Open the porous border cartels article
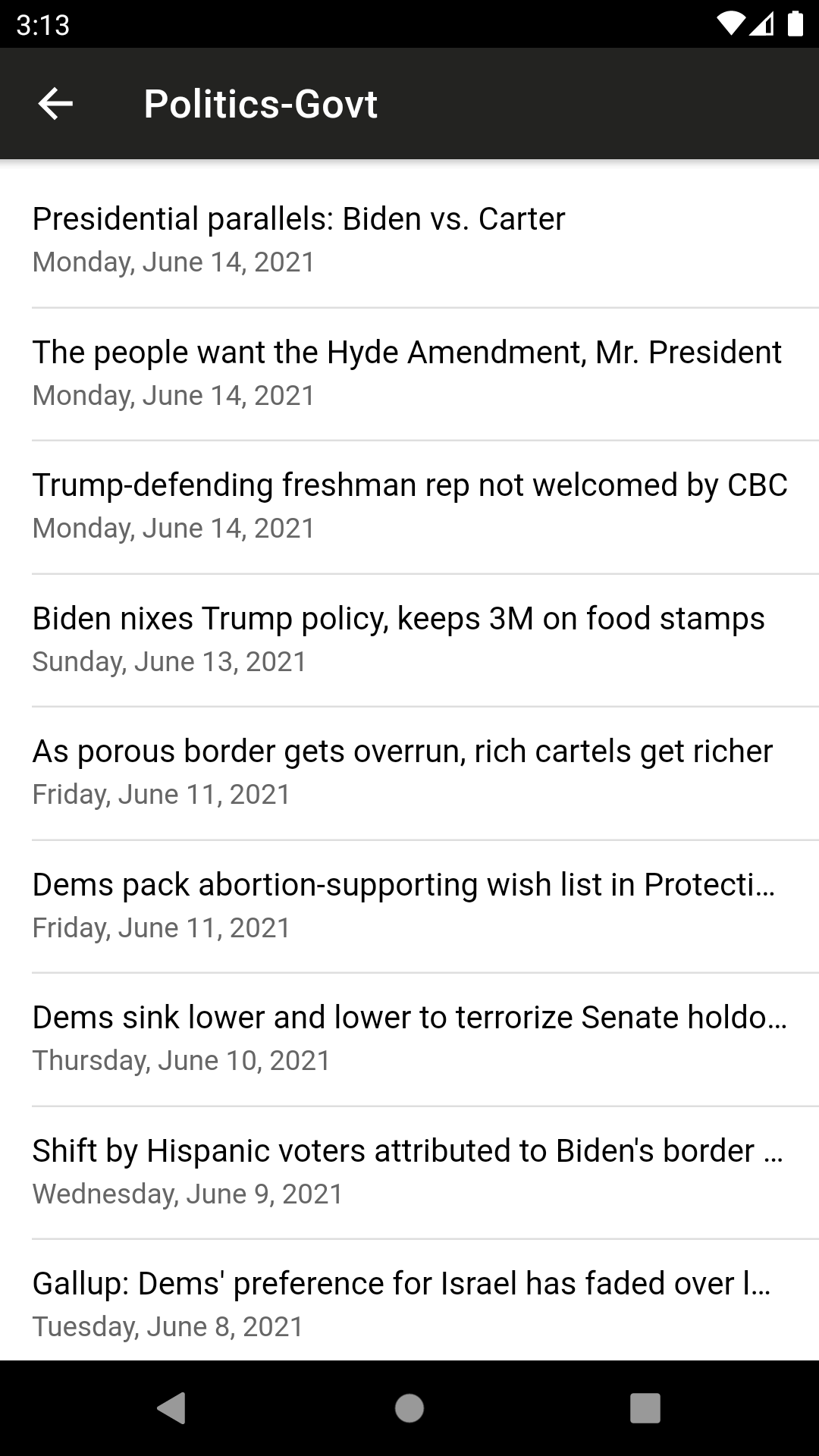The image size is (819, 1456). click(409, 772)
